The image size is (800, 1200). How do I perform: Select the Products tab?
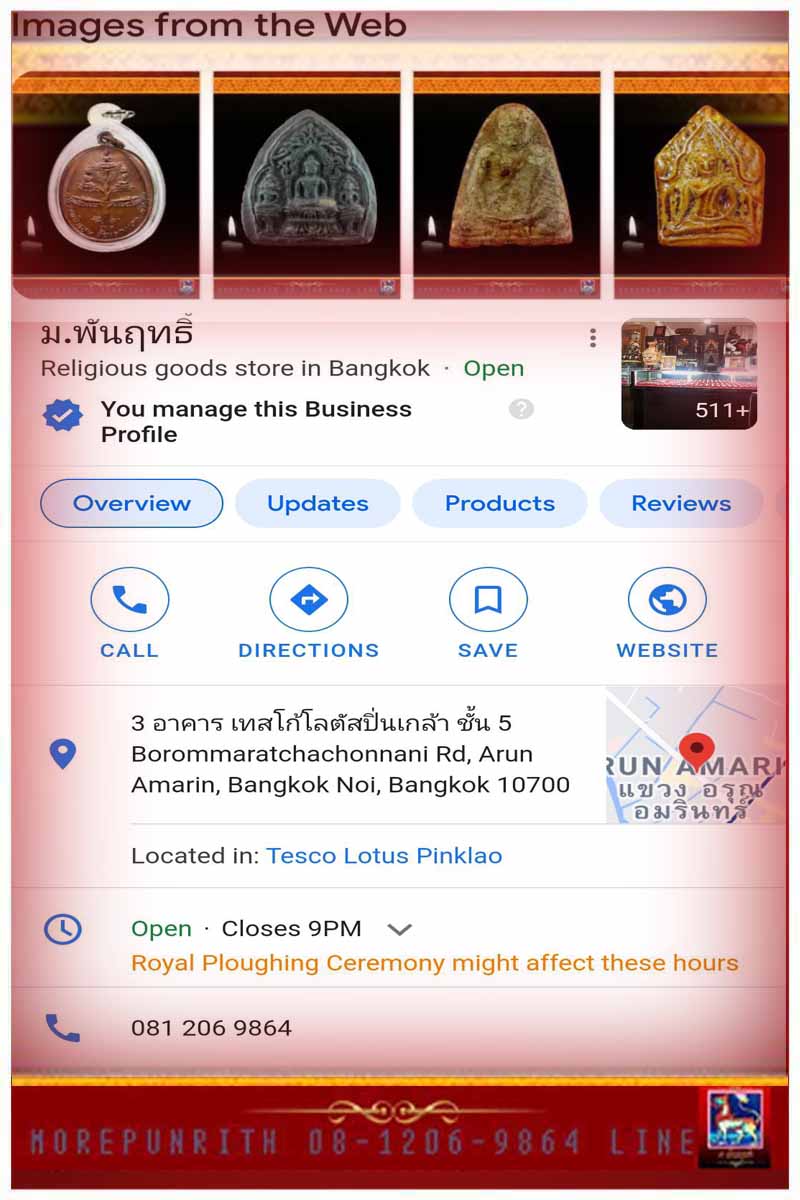click(x=499, y=503)
